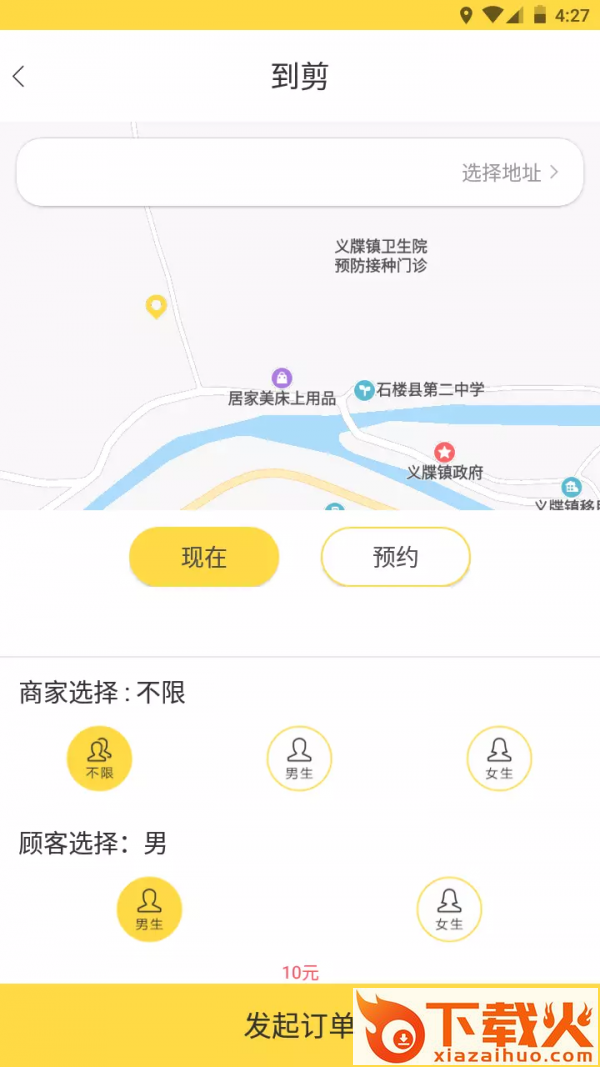Open the 选择地址 address selector
This screenshot has width=600, height=1067.
click(x=509, y=173)
